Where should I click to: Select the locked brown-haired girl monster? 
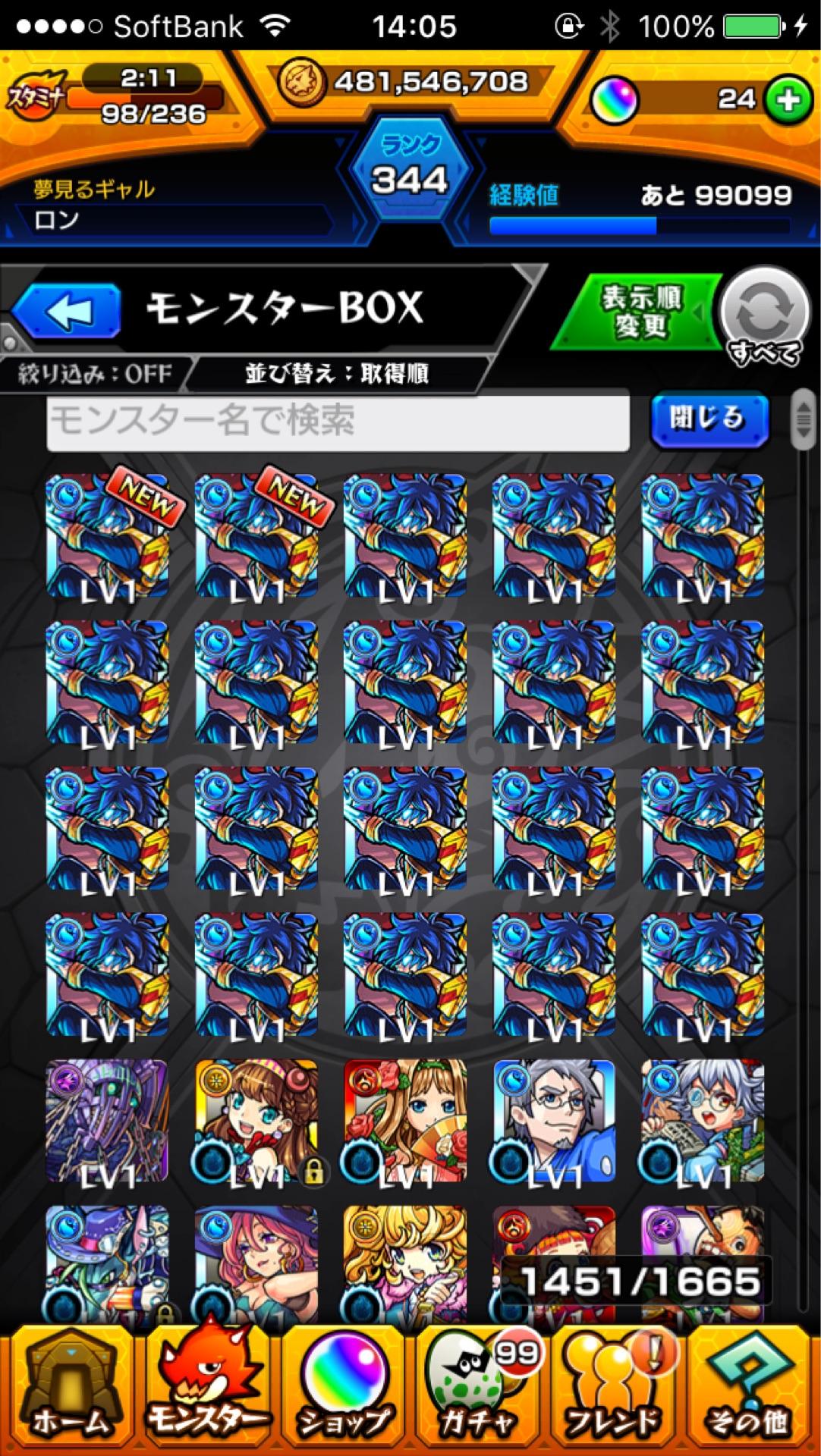(x=256, y=1121)
